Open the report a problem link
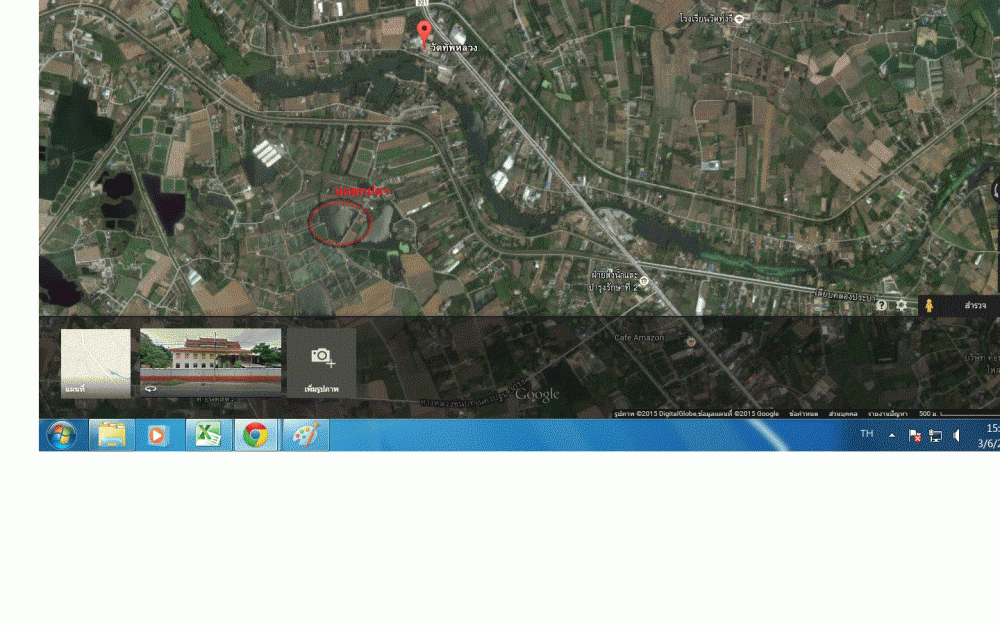The height and width of the screenshot is (625, 1000). 888,413
